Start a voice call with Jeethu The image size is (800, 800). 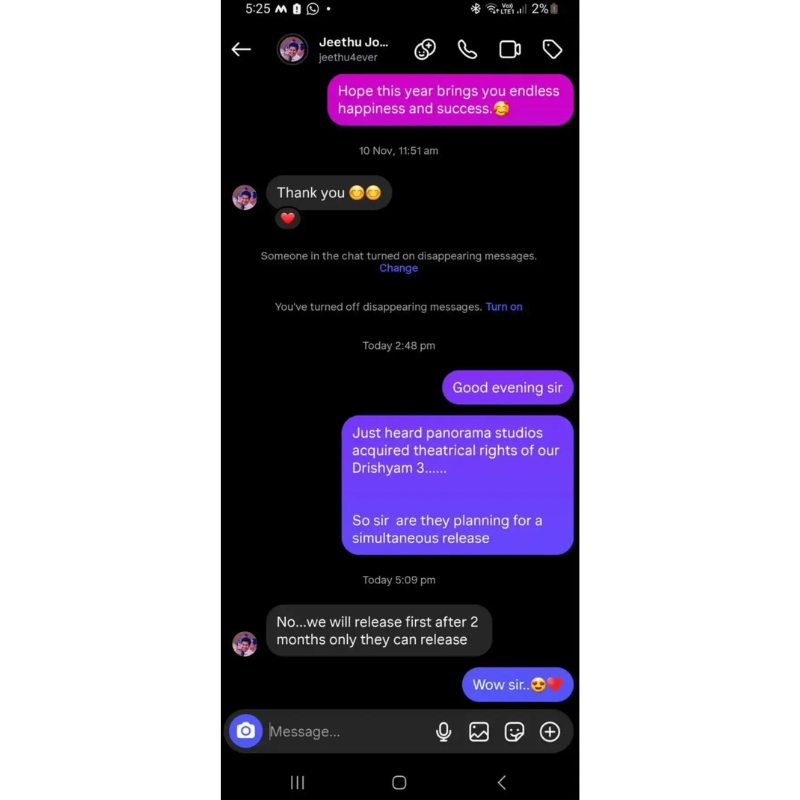(x=467, y=49)
